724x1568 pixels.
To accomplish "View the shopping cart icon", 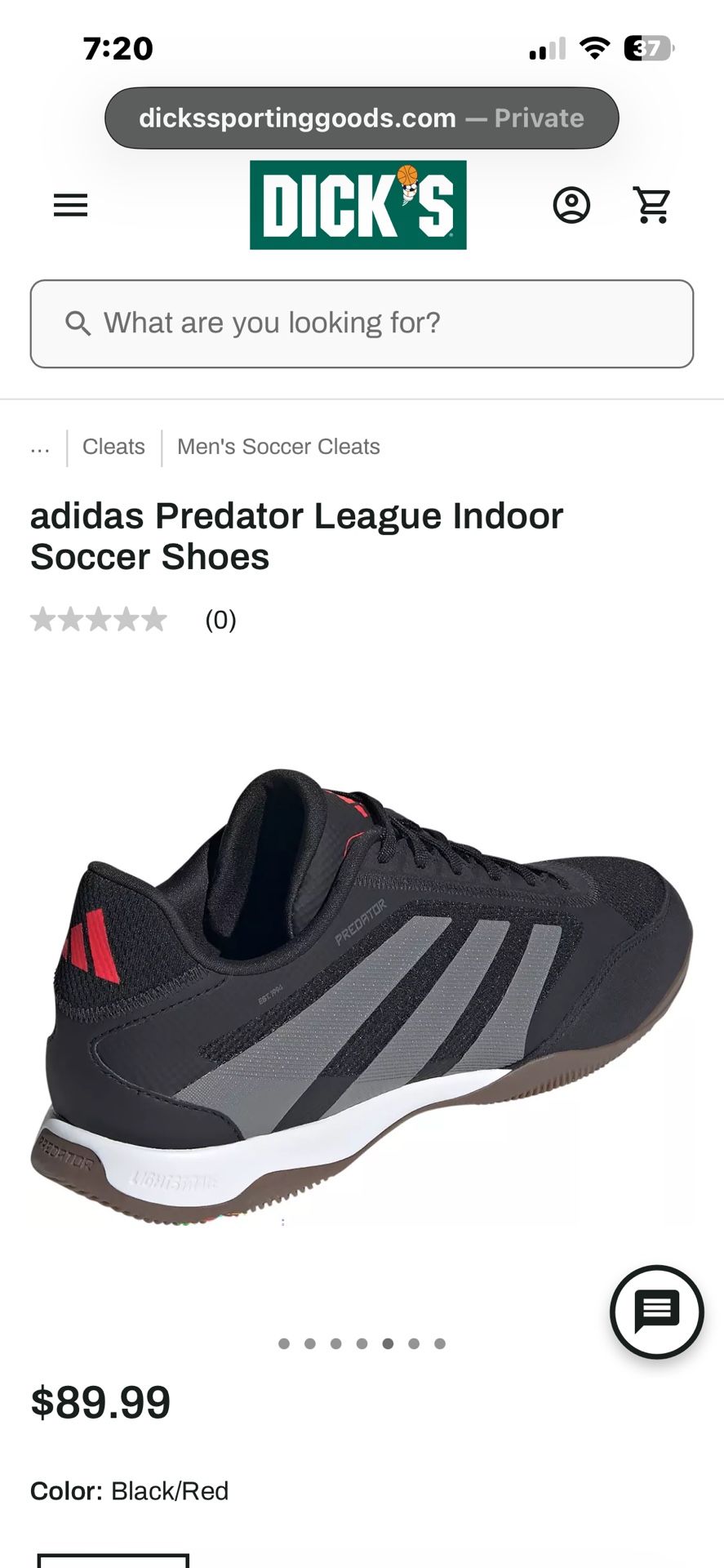I will coord(651,205).
